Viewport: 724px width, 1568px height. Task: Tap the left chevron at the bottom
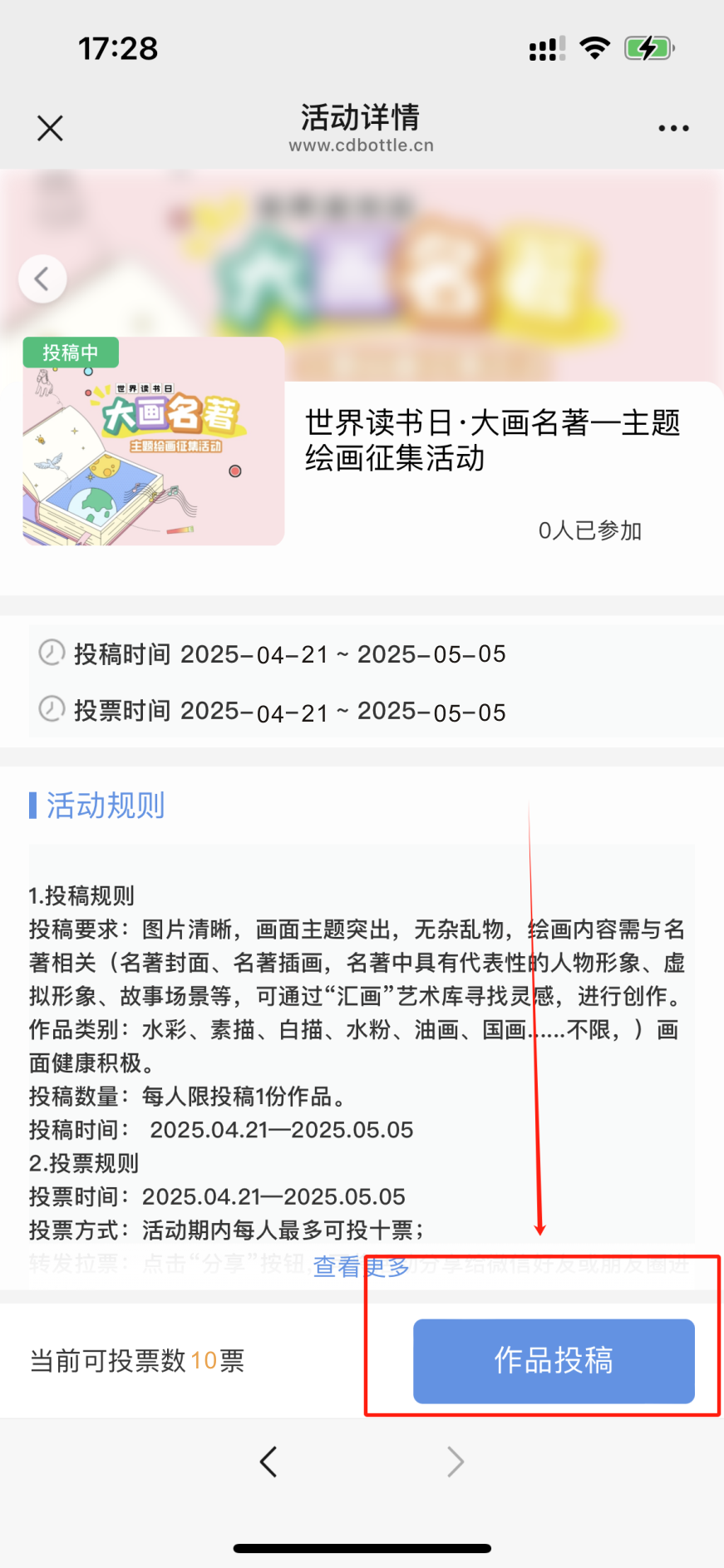(x=268, y=1462)
